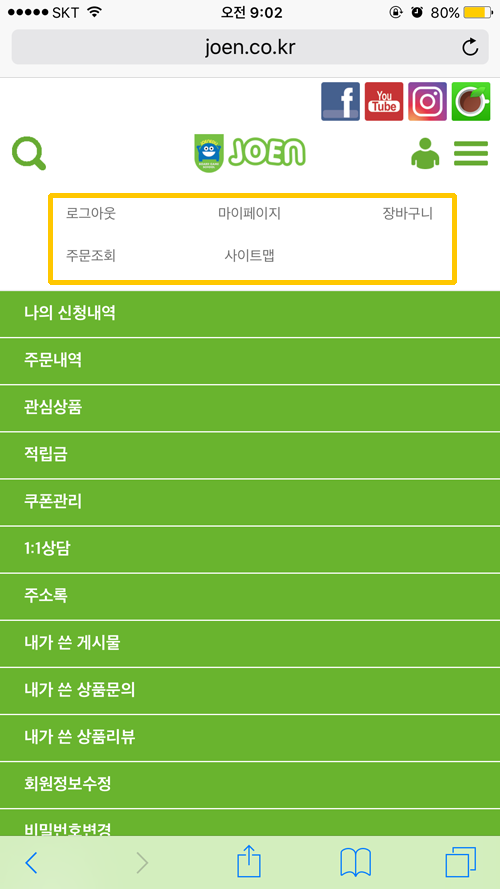The height and width of the screenshot is (889, 500).
Task: Open the search magnifier icon
Action: tap(29, 154)
